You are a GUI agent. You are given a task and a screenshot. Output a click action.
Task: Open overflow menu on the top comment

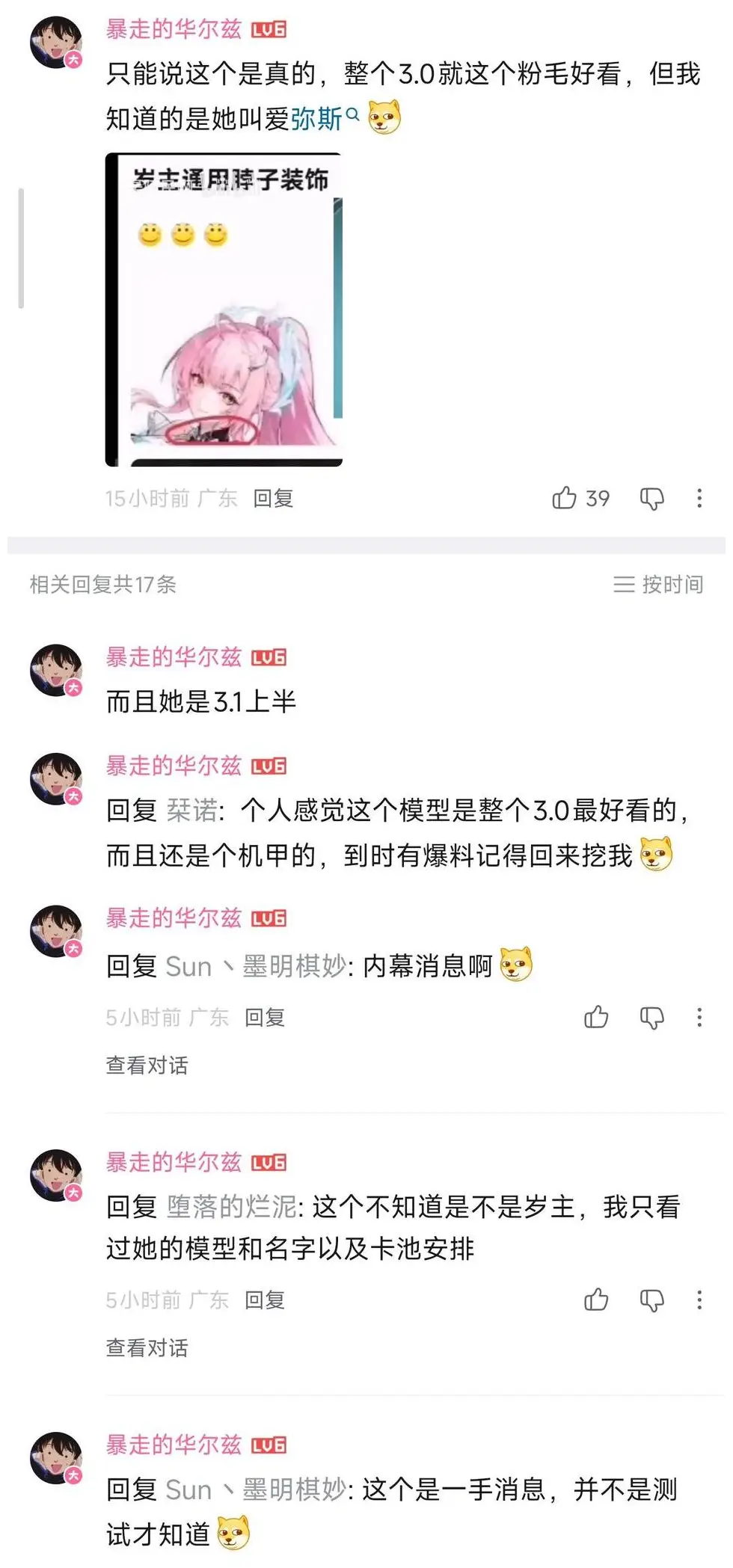click(x=699, y=498)
